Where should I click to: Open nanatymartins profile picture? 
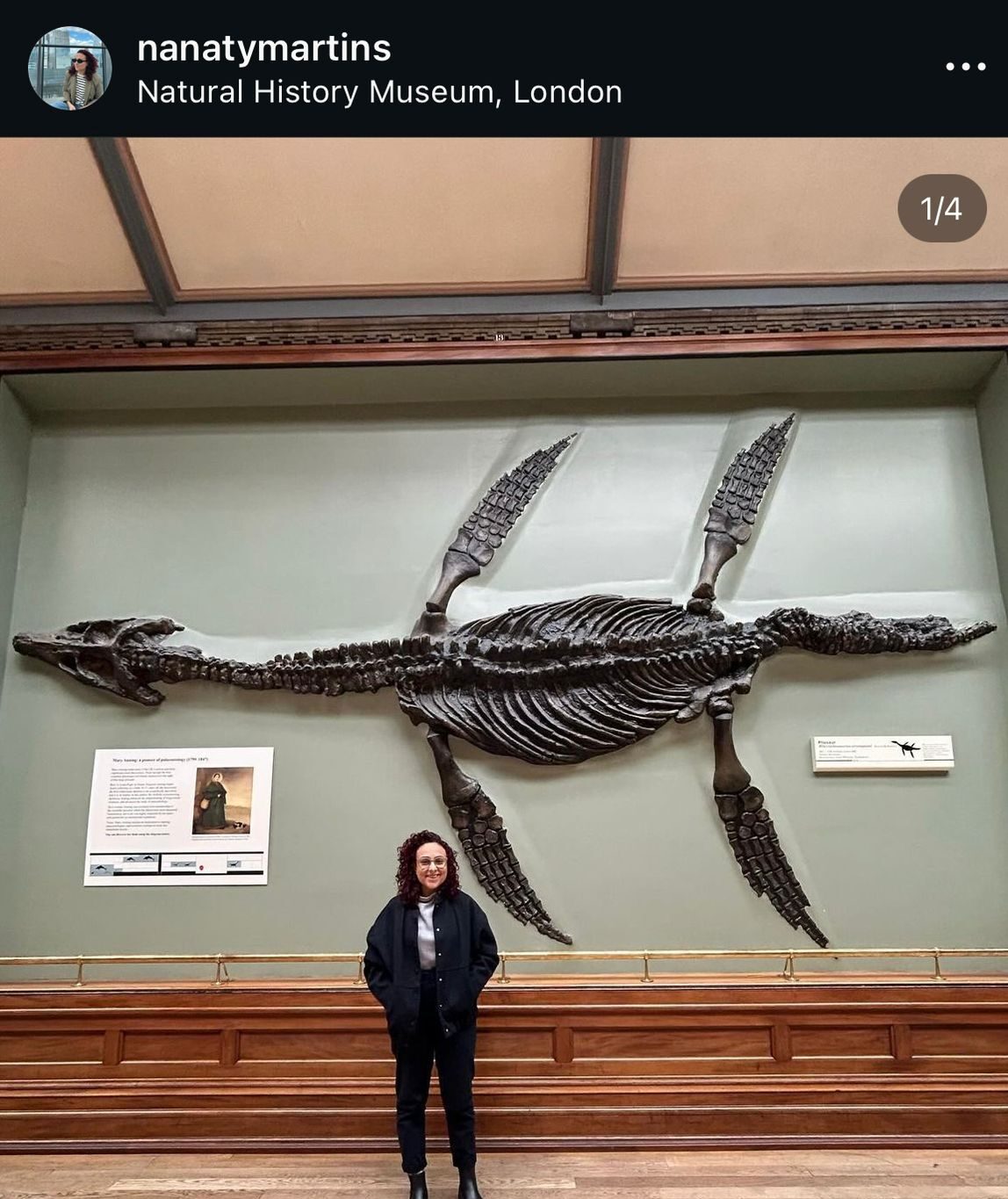(x=70, y=68)
